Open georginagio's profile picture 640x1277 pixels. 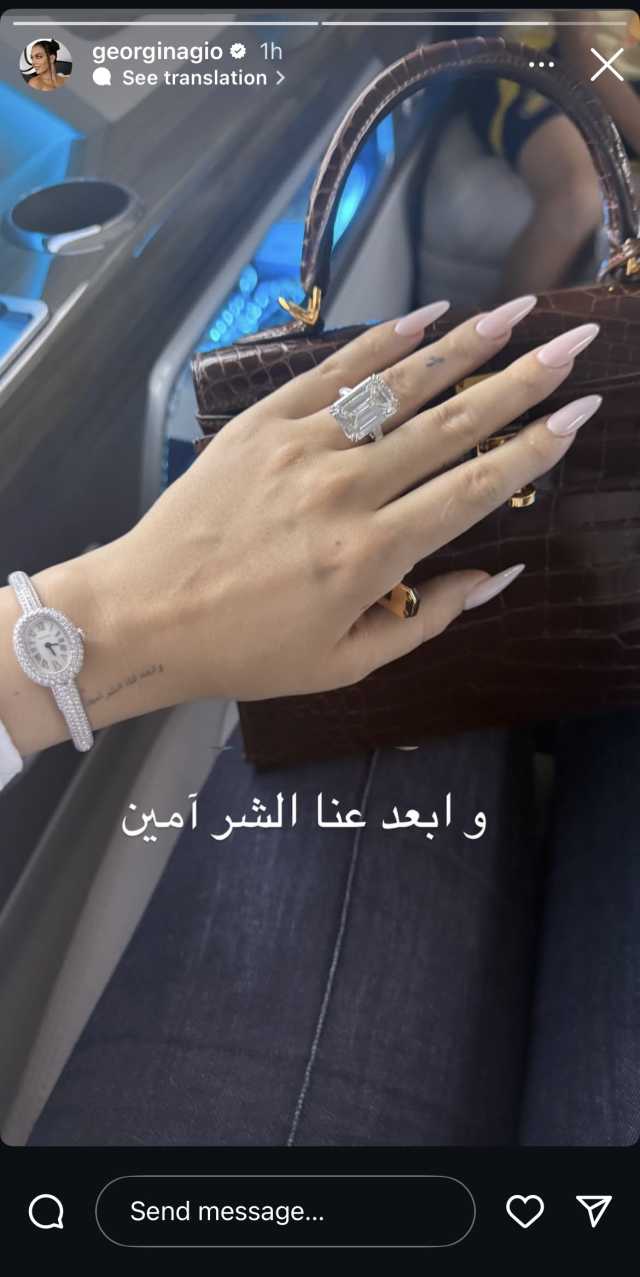click(46, 65)
